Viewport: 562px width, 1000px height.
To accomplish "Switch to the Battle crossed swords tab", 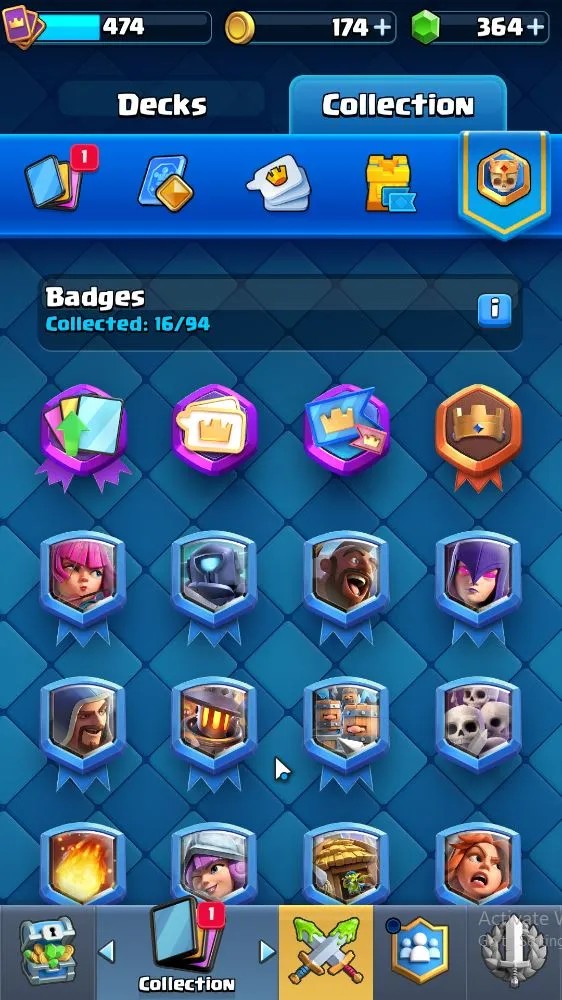I will point(326,952).
